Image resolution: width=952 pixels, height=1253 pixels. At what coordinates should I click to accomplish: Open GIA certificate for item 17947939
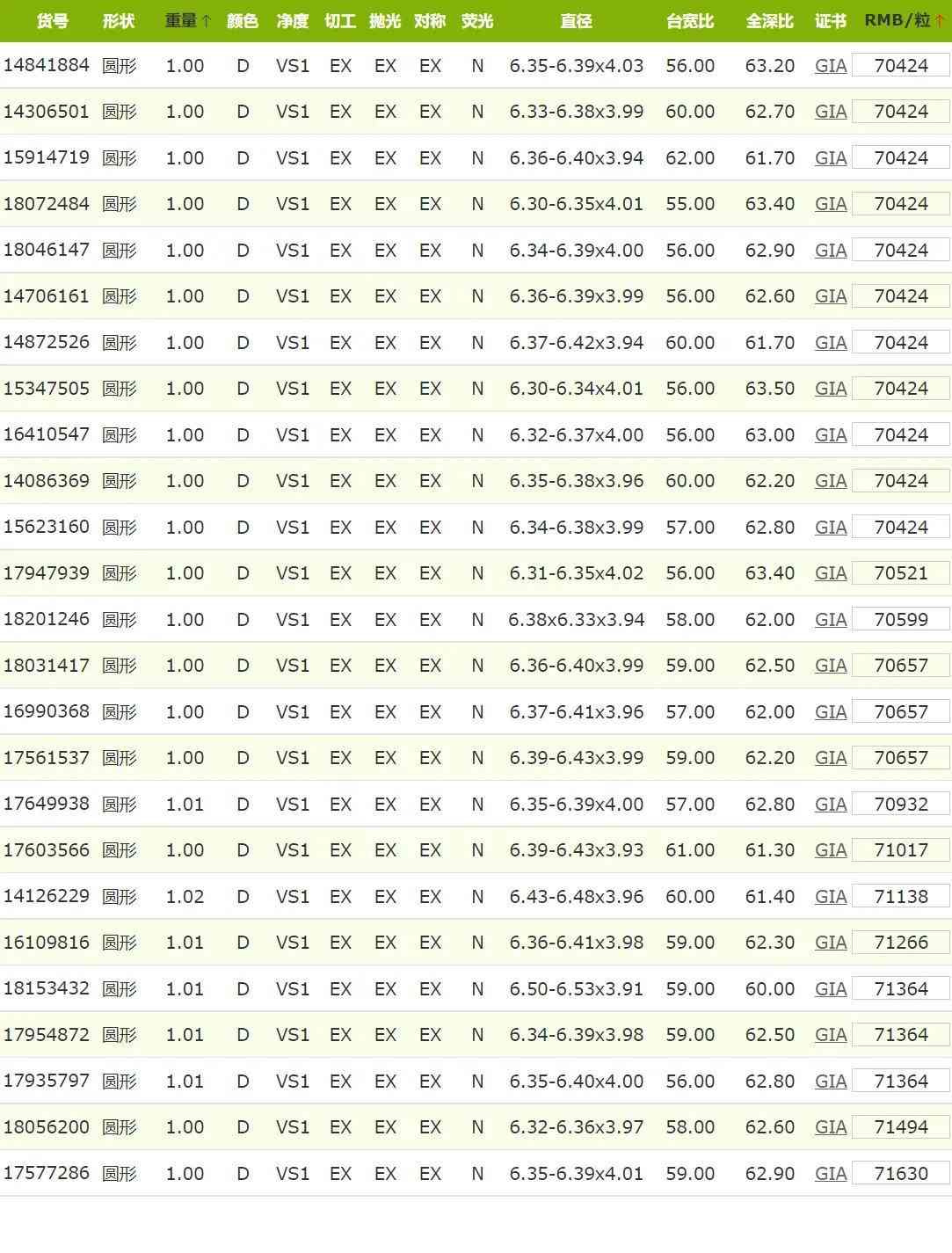coord(830,573)
